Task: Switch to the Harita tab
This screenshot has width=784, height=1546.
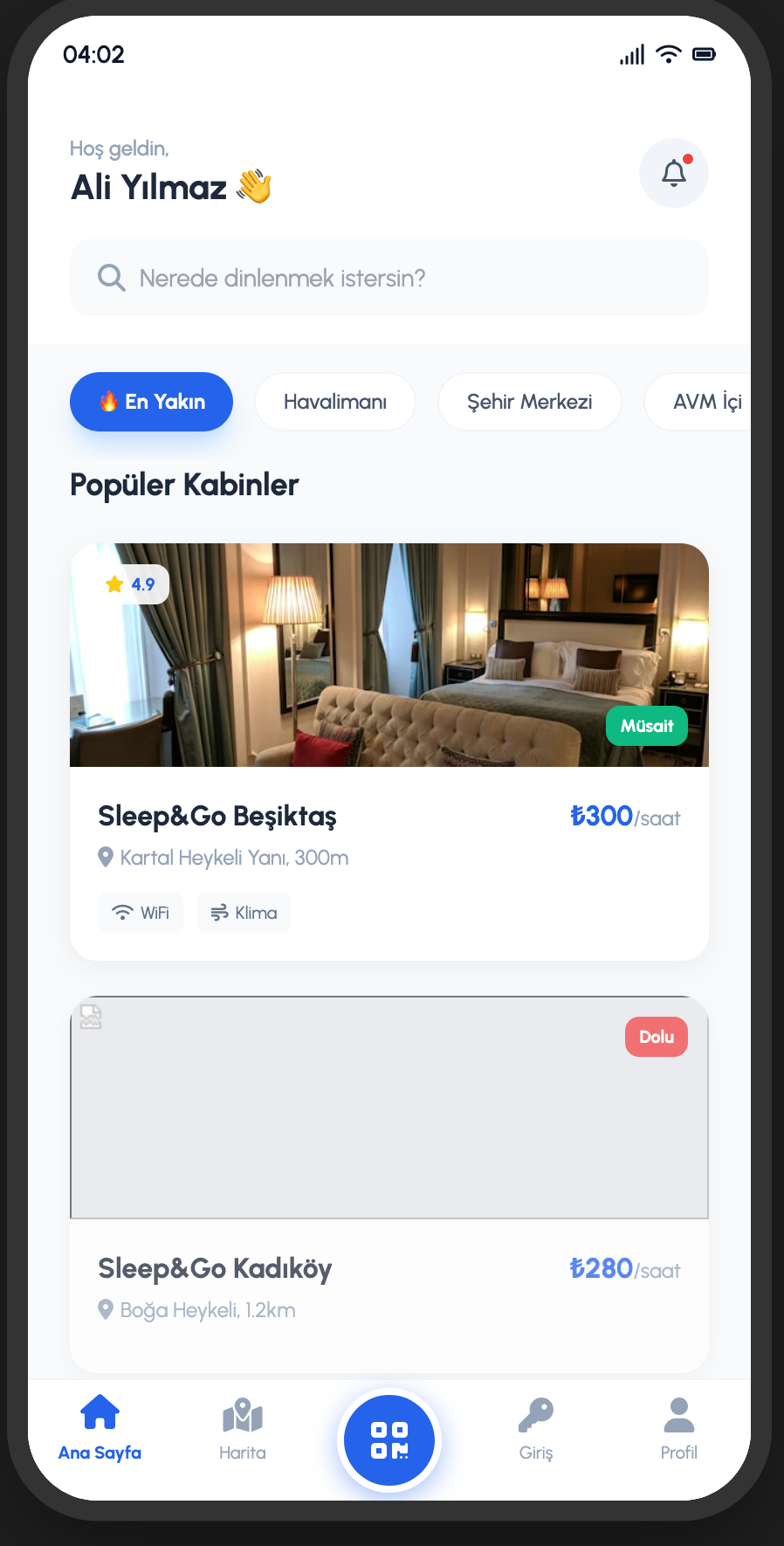Action: point(243,1428)
